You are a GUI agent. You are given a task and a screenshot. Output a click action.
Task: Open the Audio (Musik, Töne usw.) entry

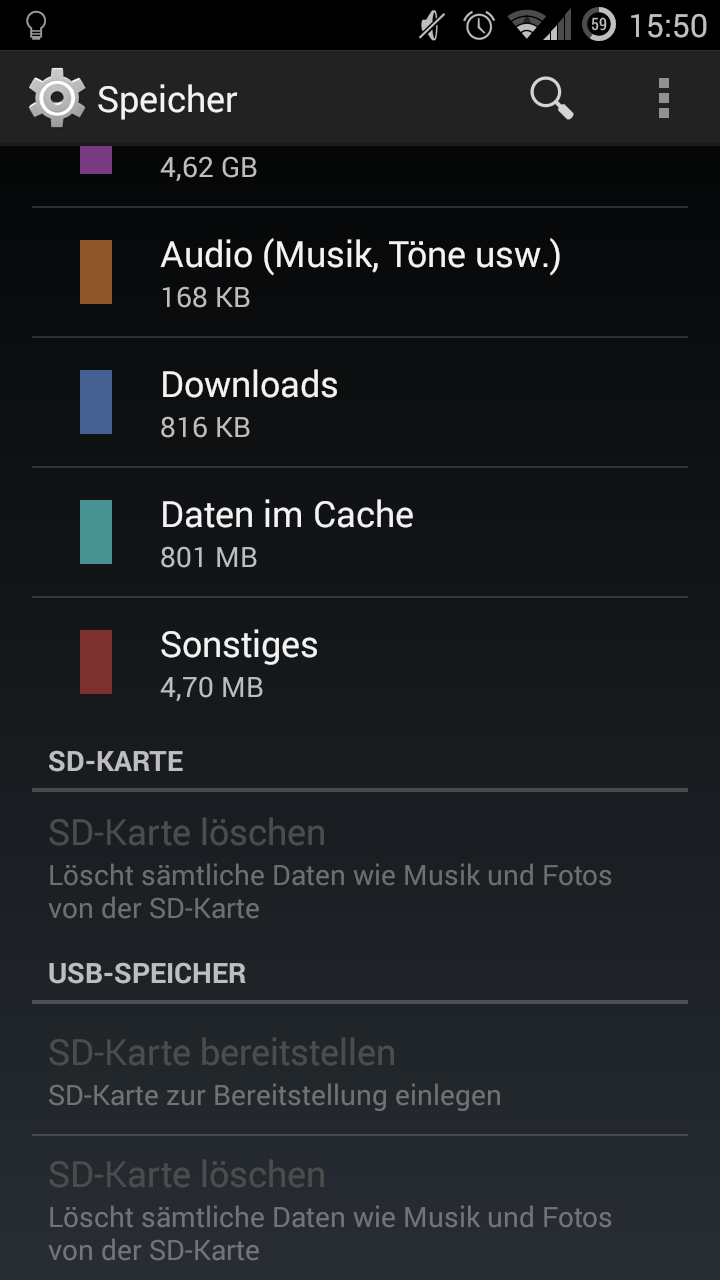360,272
